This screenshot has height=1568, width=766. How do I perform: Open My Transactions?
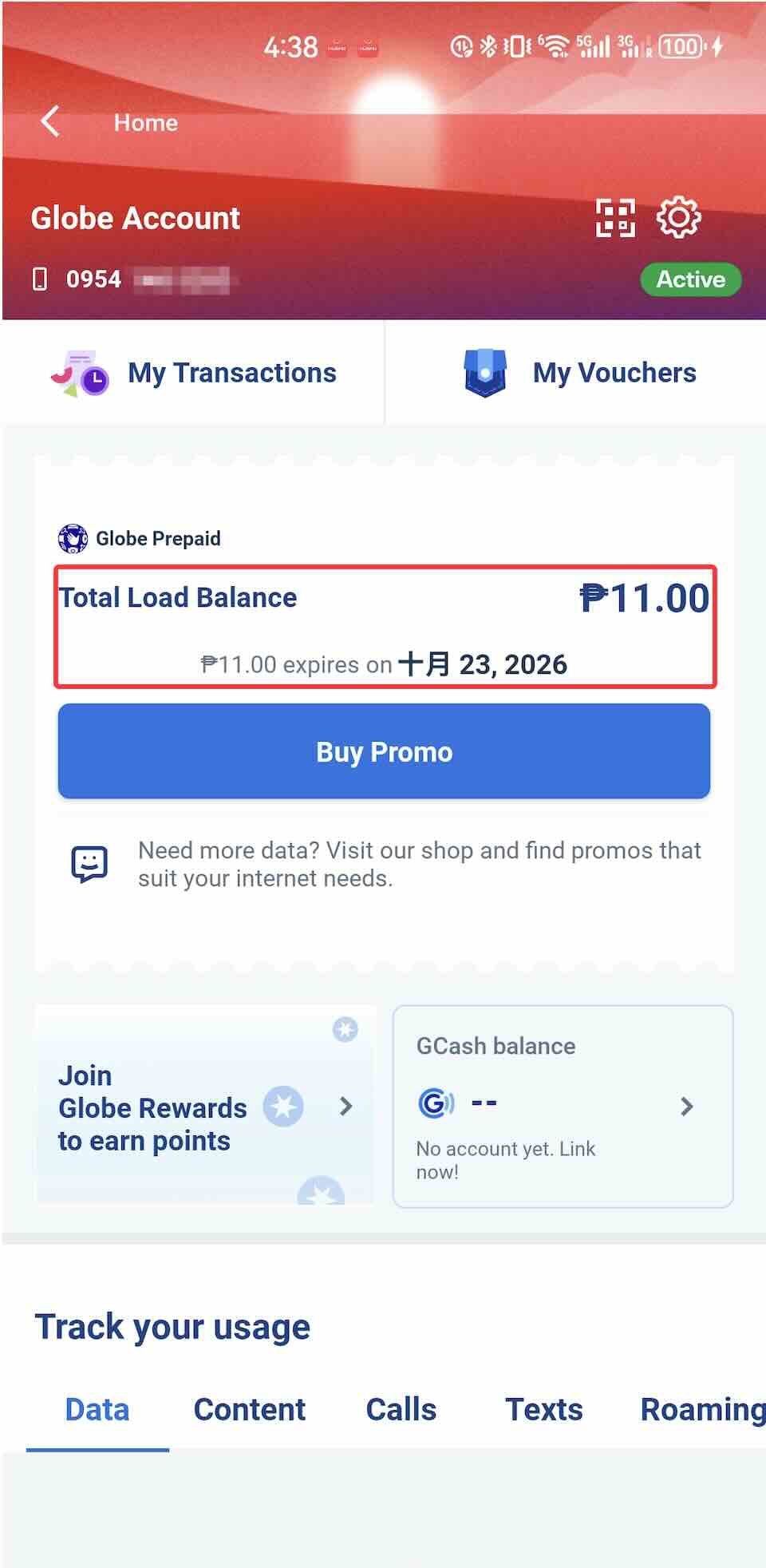193,373
